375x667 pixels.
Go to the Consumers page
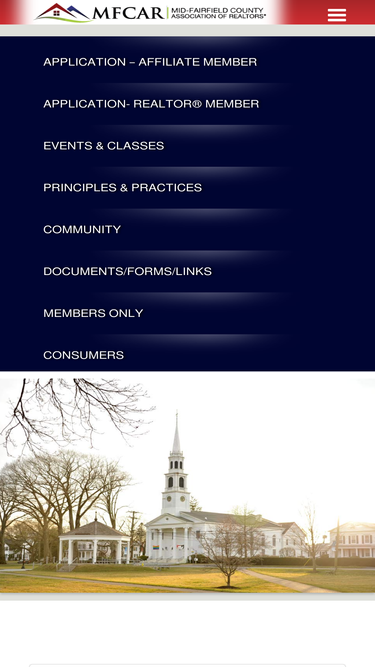pos(83,355)
